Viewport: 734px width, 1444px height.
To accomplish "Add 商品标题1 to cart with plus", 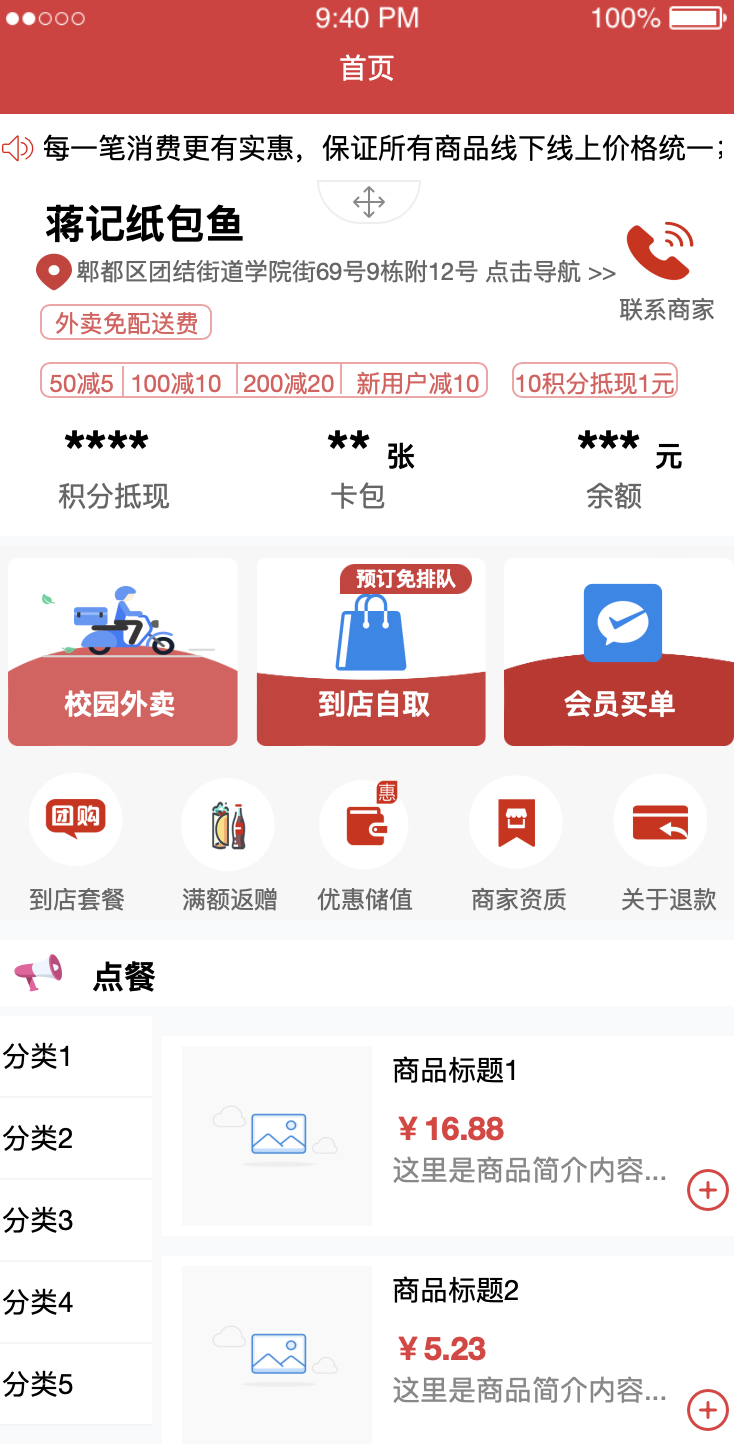I will coord(708,1190).
